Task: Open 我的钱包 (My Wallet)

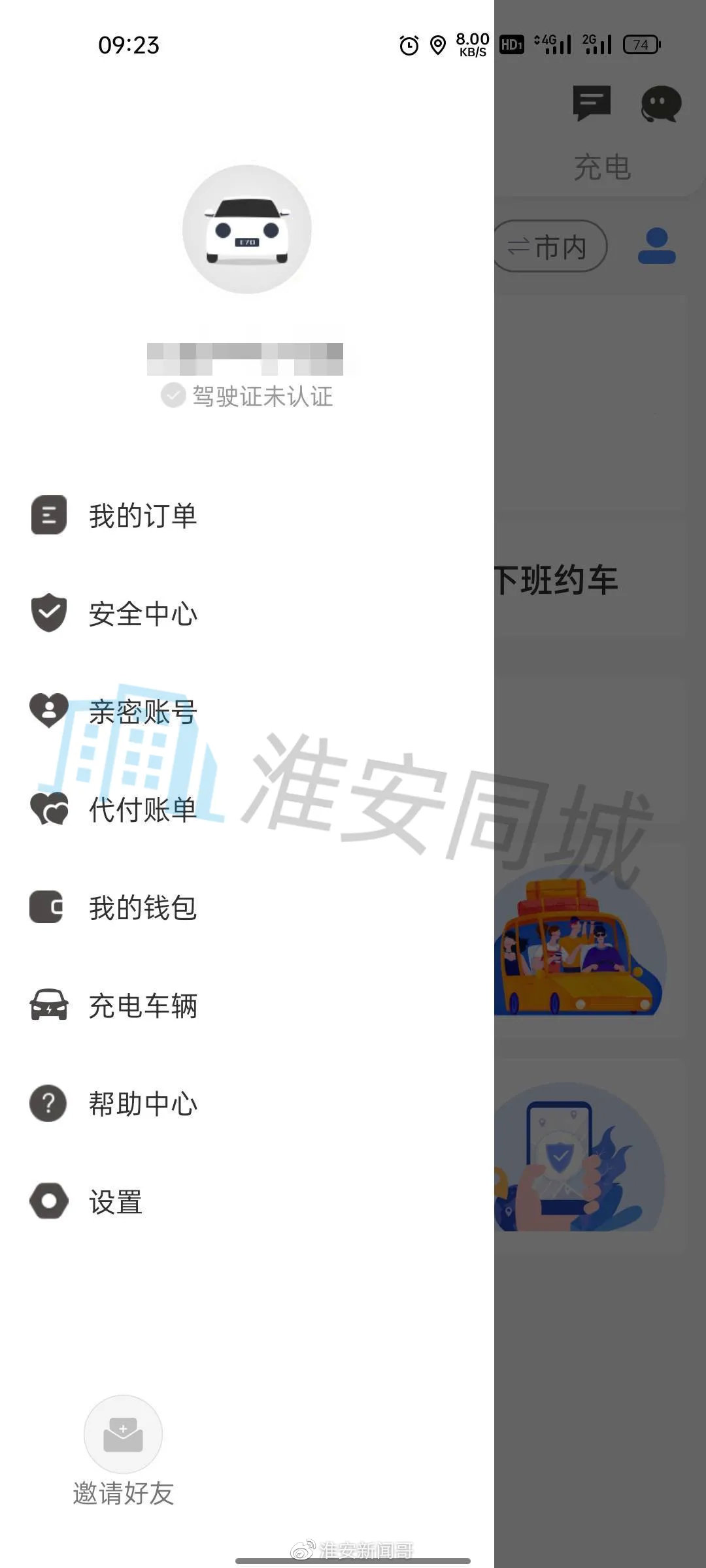Action: (x=143, y=907)
